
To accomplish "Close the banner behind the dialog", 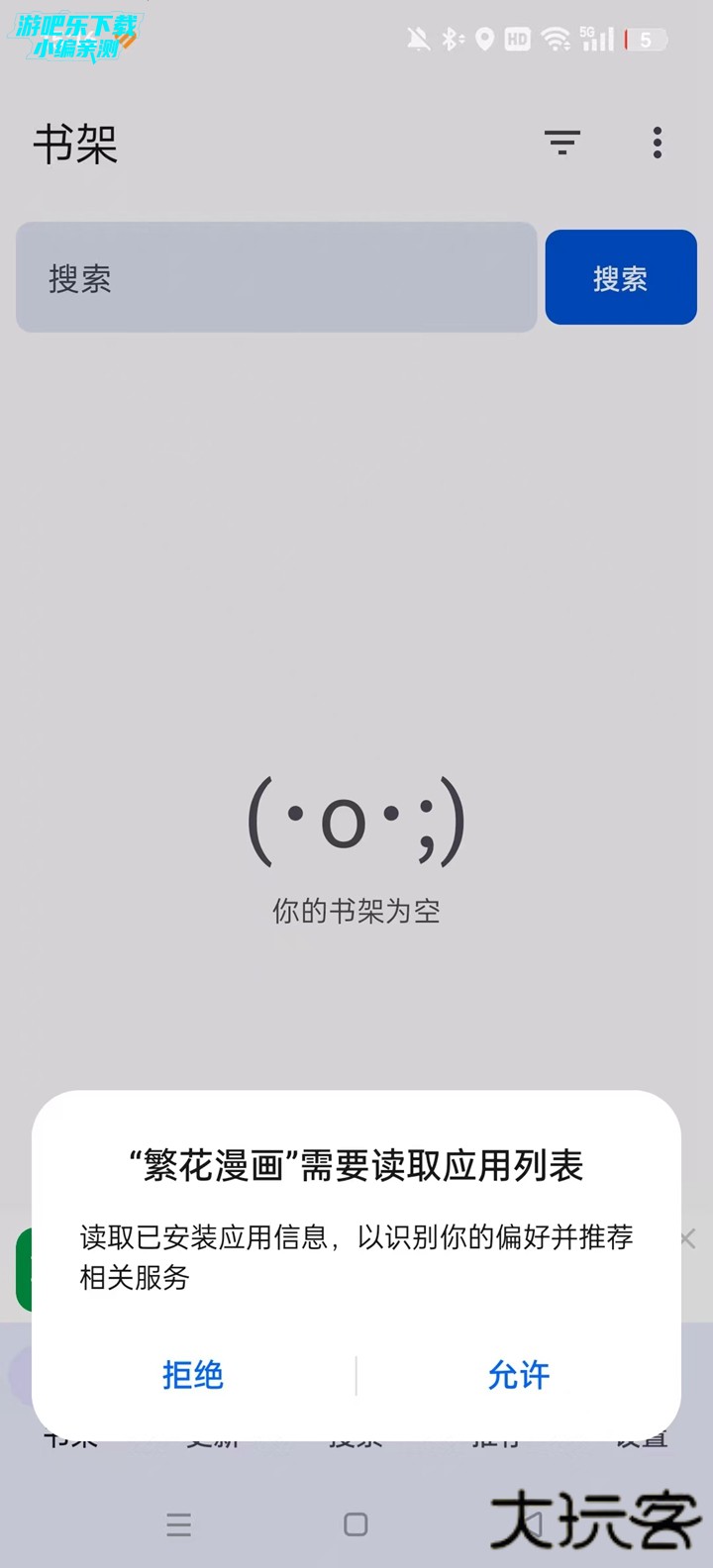I will tap(688, 1238).
